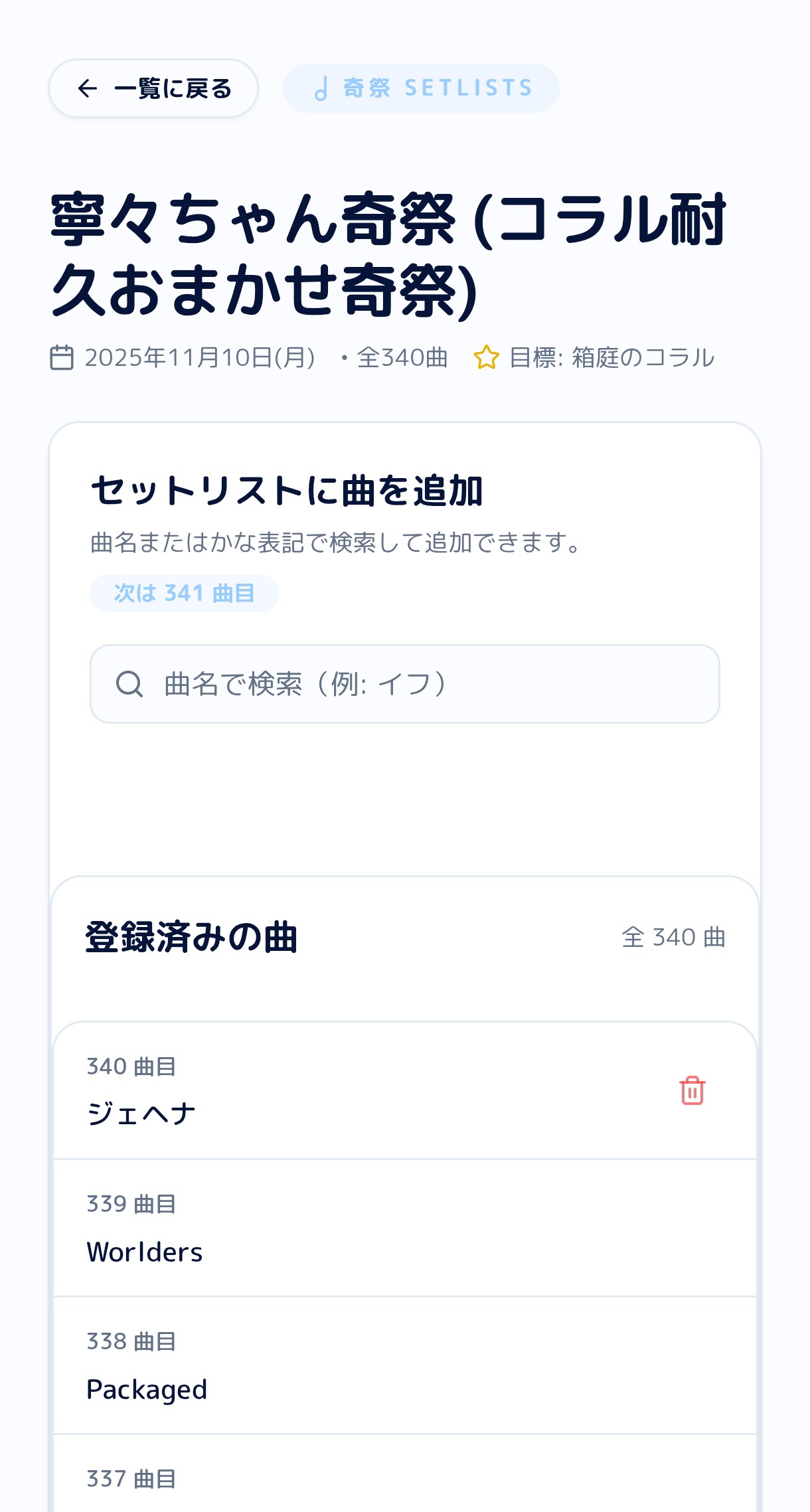Open the 奇祭 SETLISTS chip

[421, 88]
